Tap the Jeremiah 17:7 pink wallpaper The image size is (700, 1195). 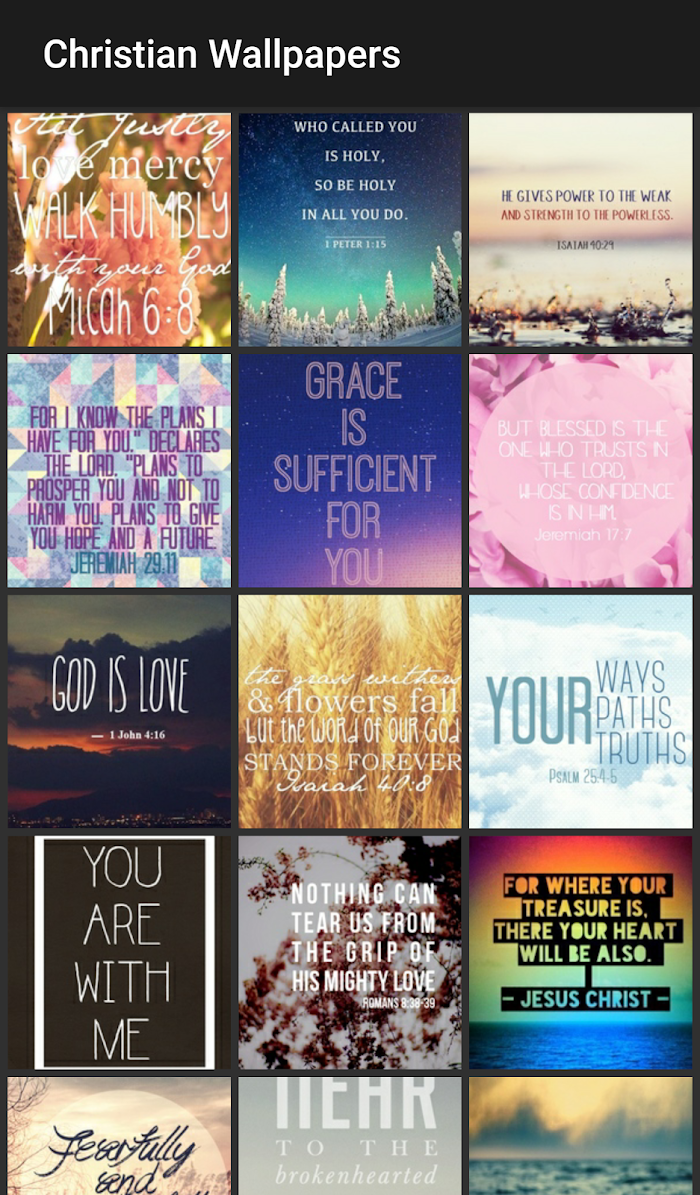pos(581,470)
